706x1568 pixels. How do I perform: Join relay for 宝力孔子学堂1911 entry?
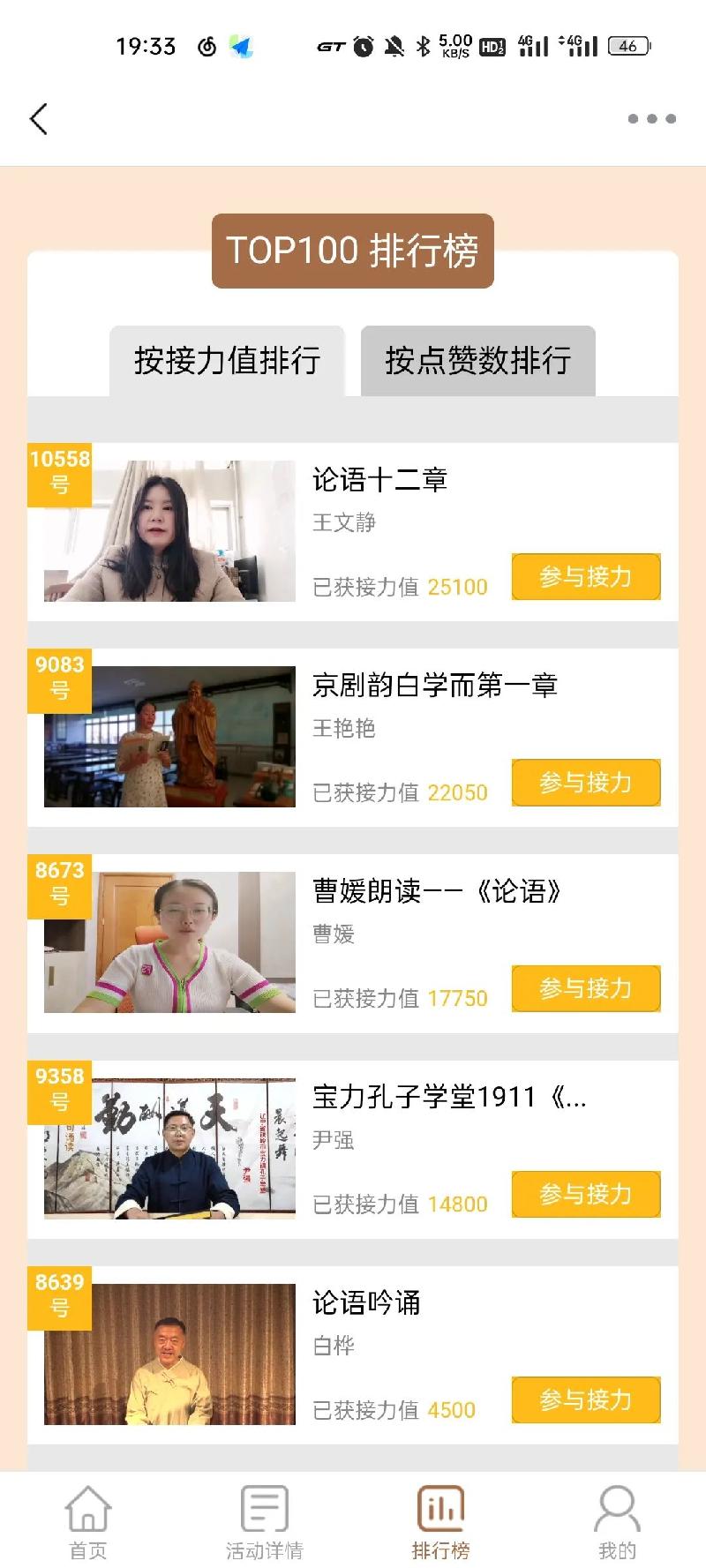click(586, 1194)
